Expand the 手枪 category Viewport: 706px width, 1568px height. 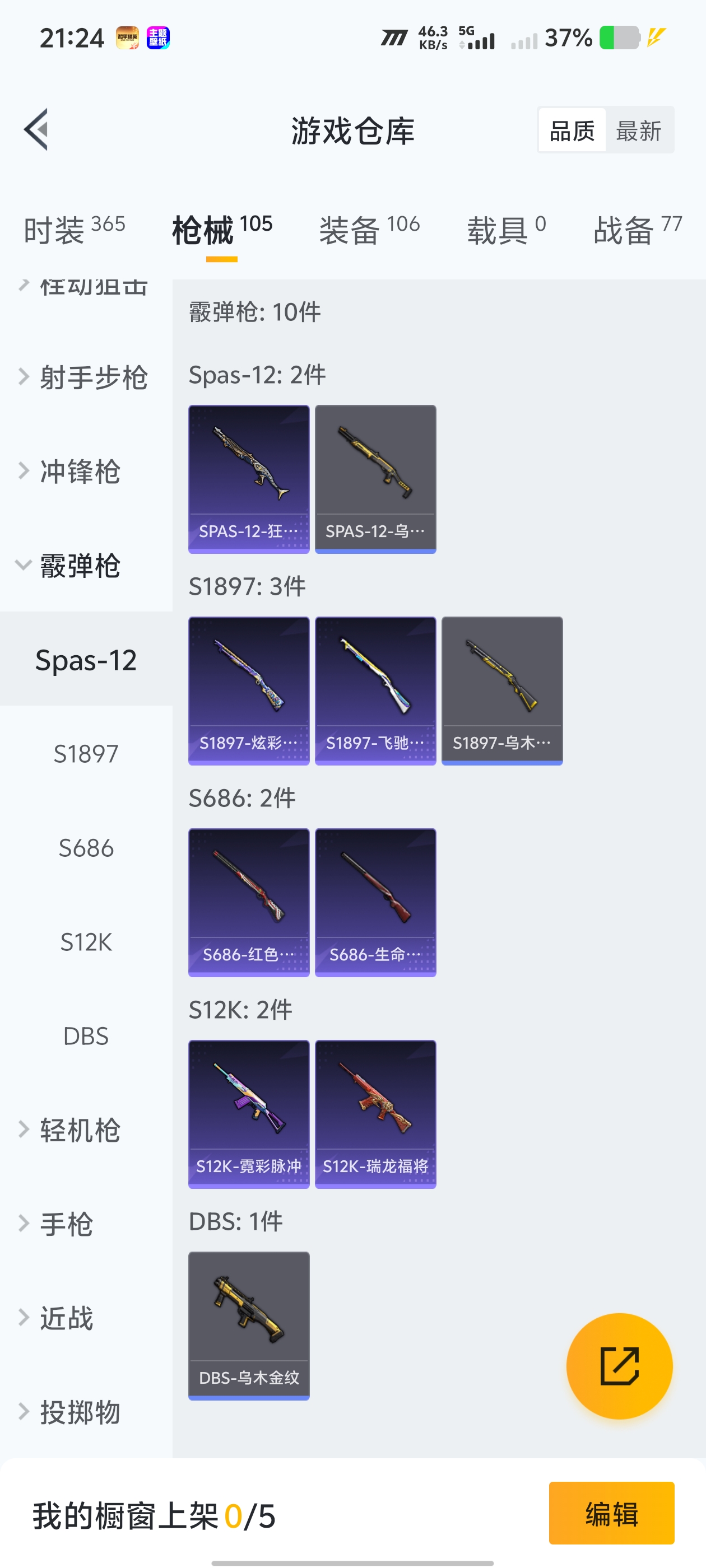click(x=66, y=1224)
